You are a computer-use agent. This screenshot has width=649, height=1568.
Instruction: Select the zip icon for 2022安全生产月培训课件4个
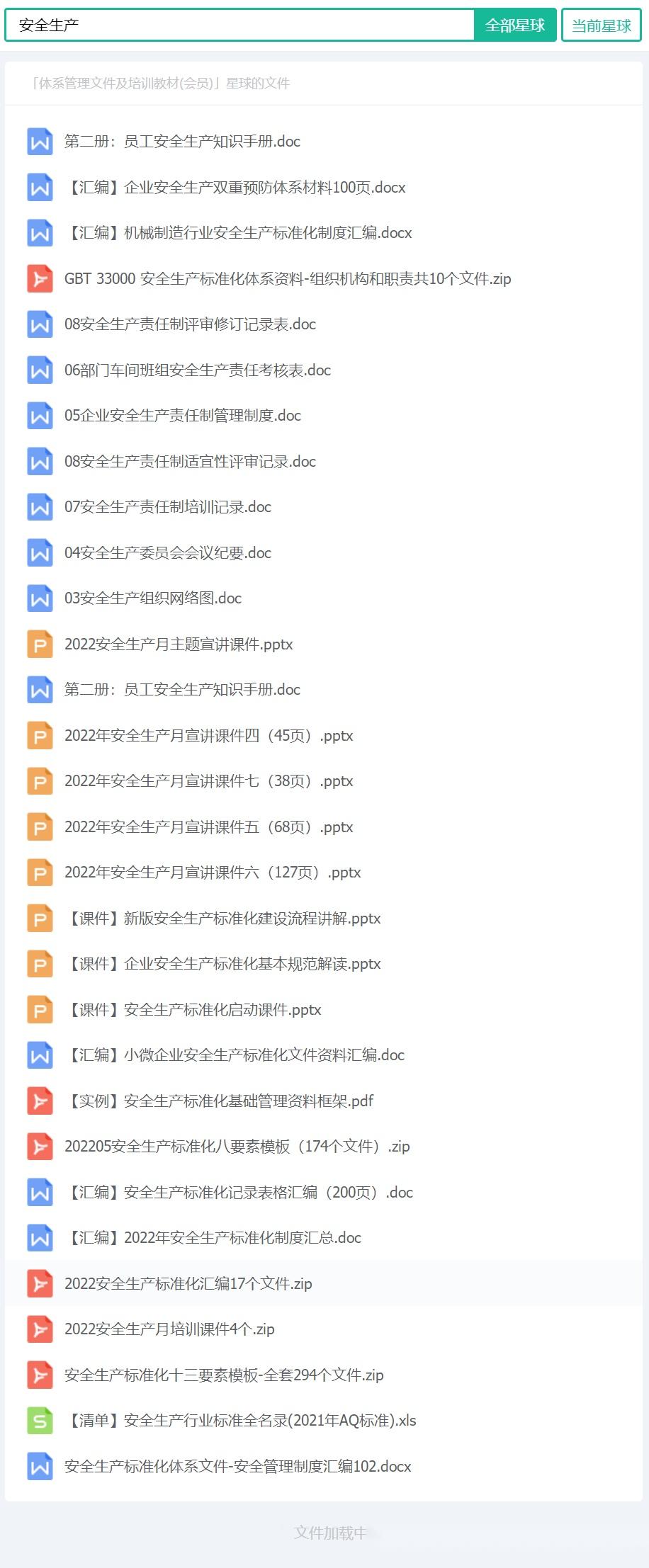coord(40,1329)
